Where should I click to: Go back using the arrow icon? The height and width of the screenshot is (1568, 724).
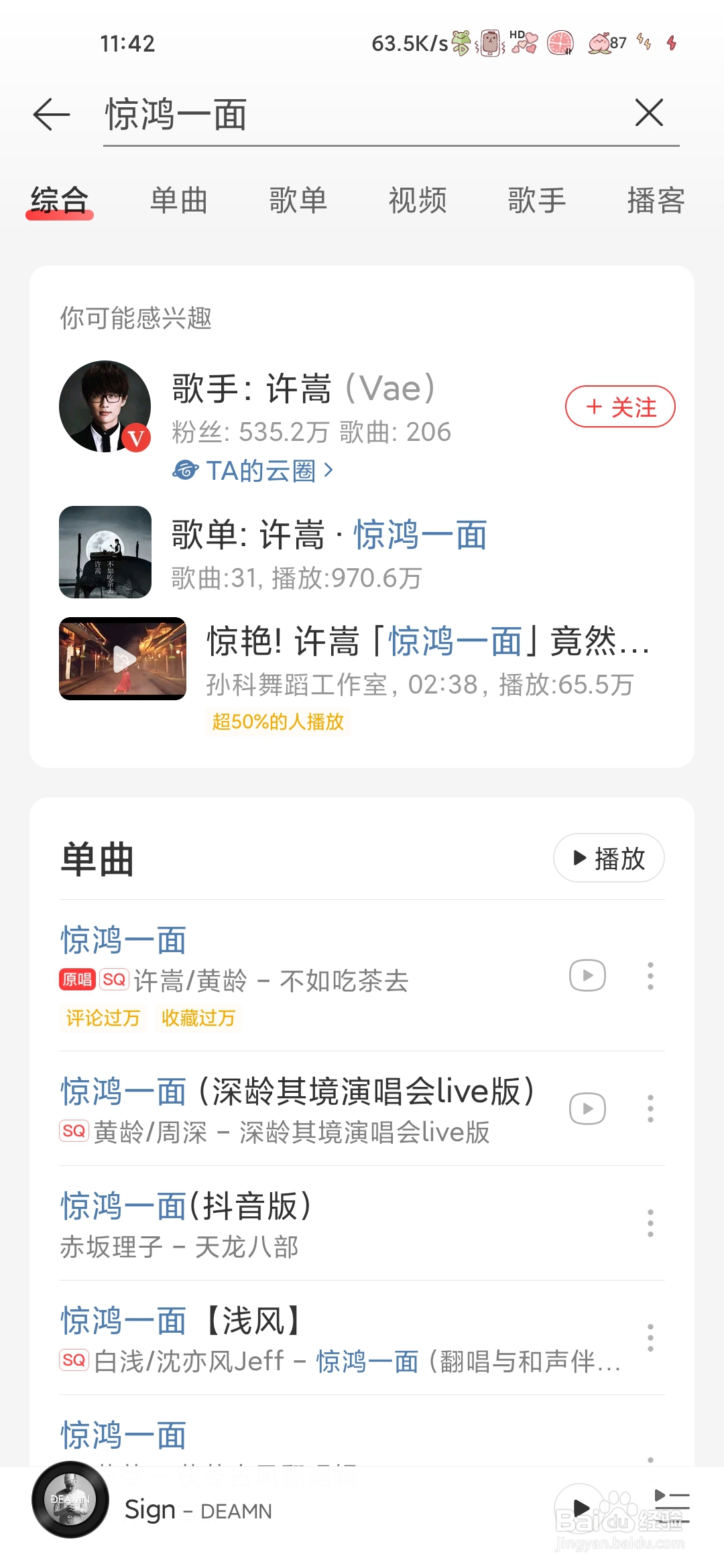(x=52, y=114)
